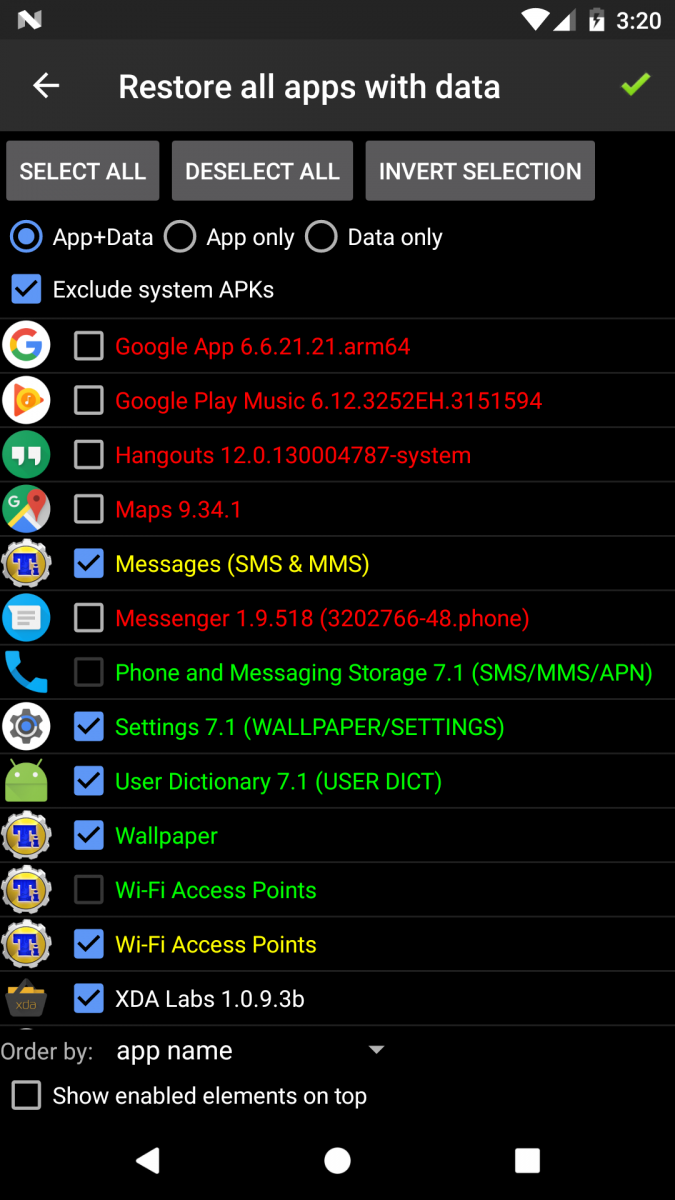The height and width of the screenshot is (1200, 675).
Task: Check the Maps 9.34.1 entry
Action: coord(89,510)
